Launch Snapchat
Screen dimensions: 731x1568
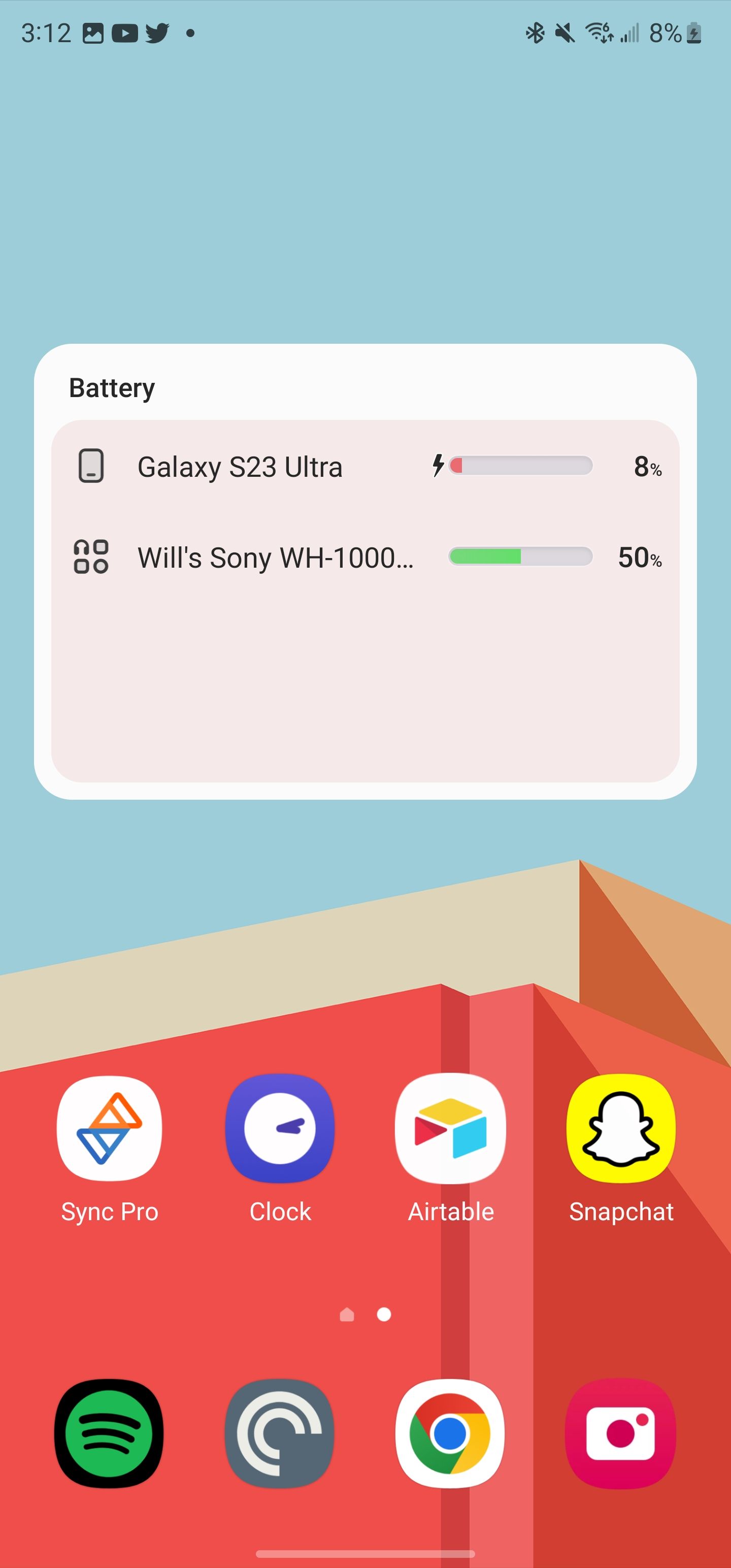[621, 1129]
